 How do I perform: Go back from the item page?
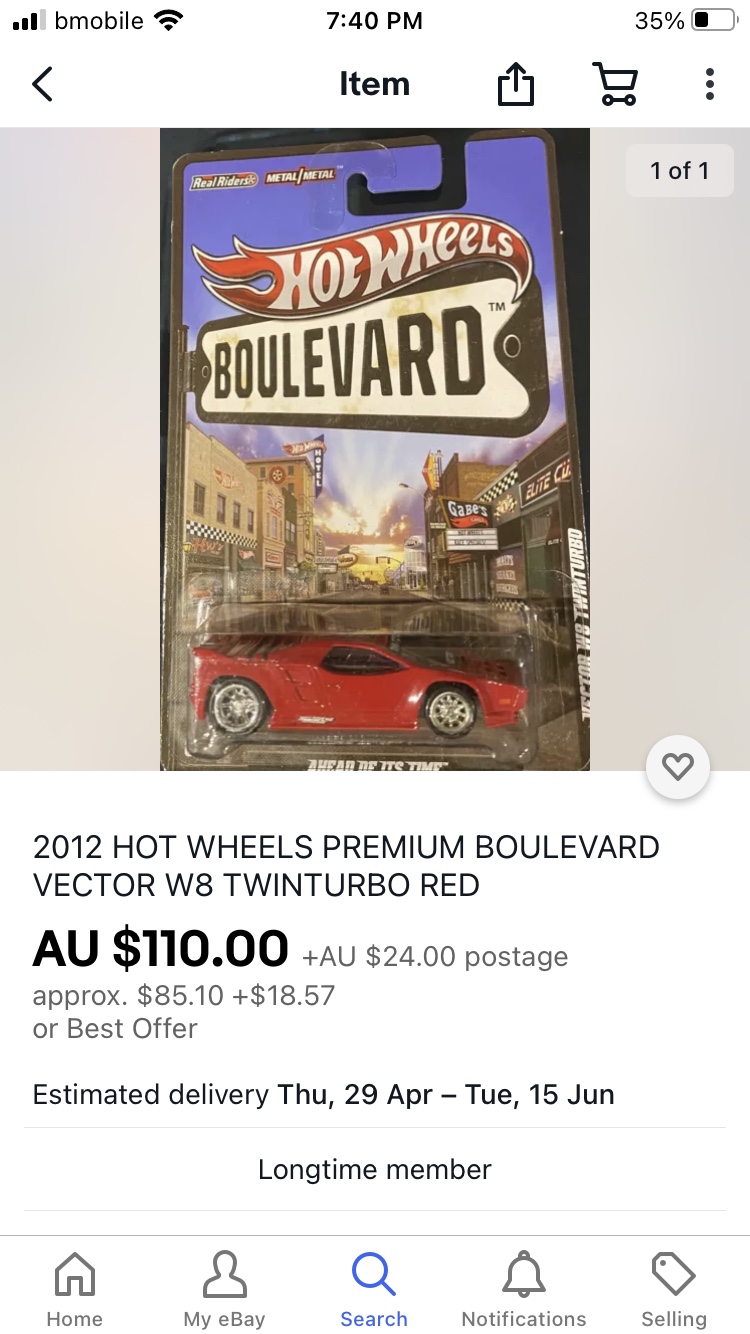[42, 84]
